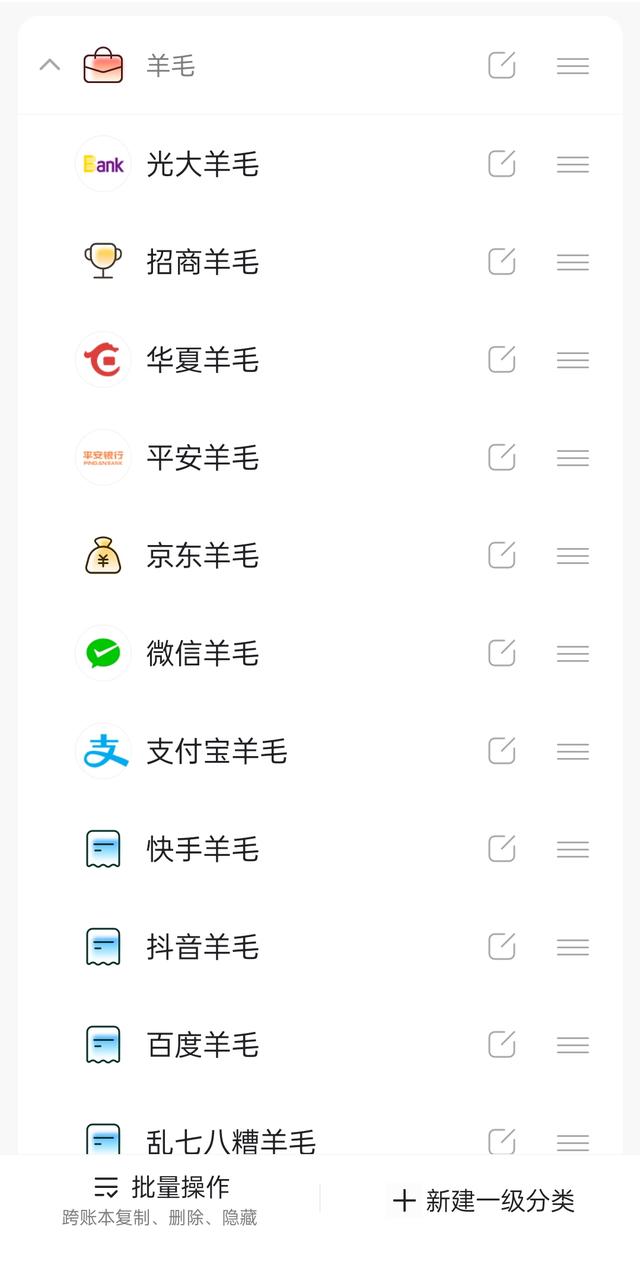Tap the edit pencil beside 微信羊毛
This screenshot has height=1268, width=640.
click(502, 654)
